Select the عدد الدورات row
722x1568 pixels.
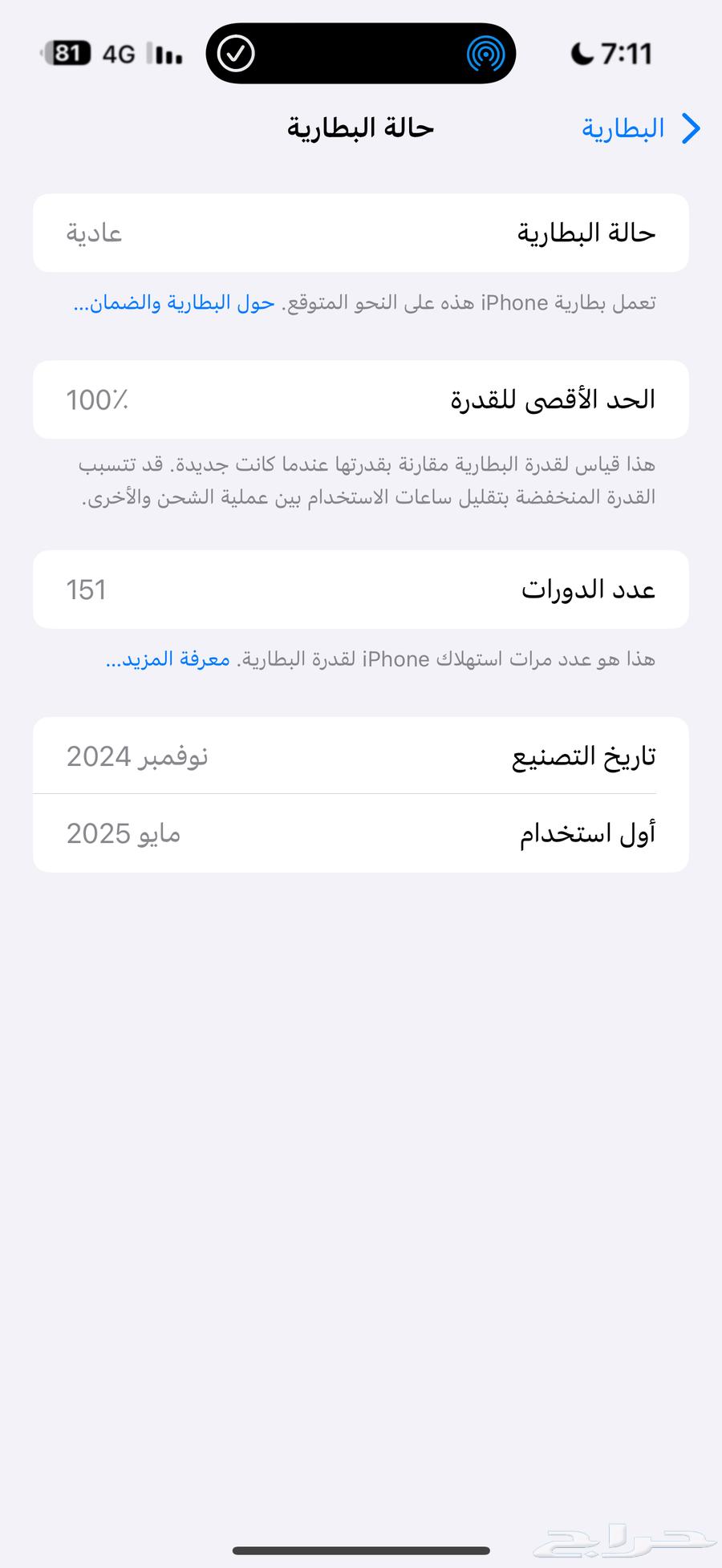pyautogui.click(x=360, y=590)
